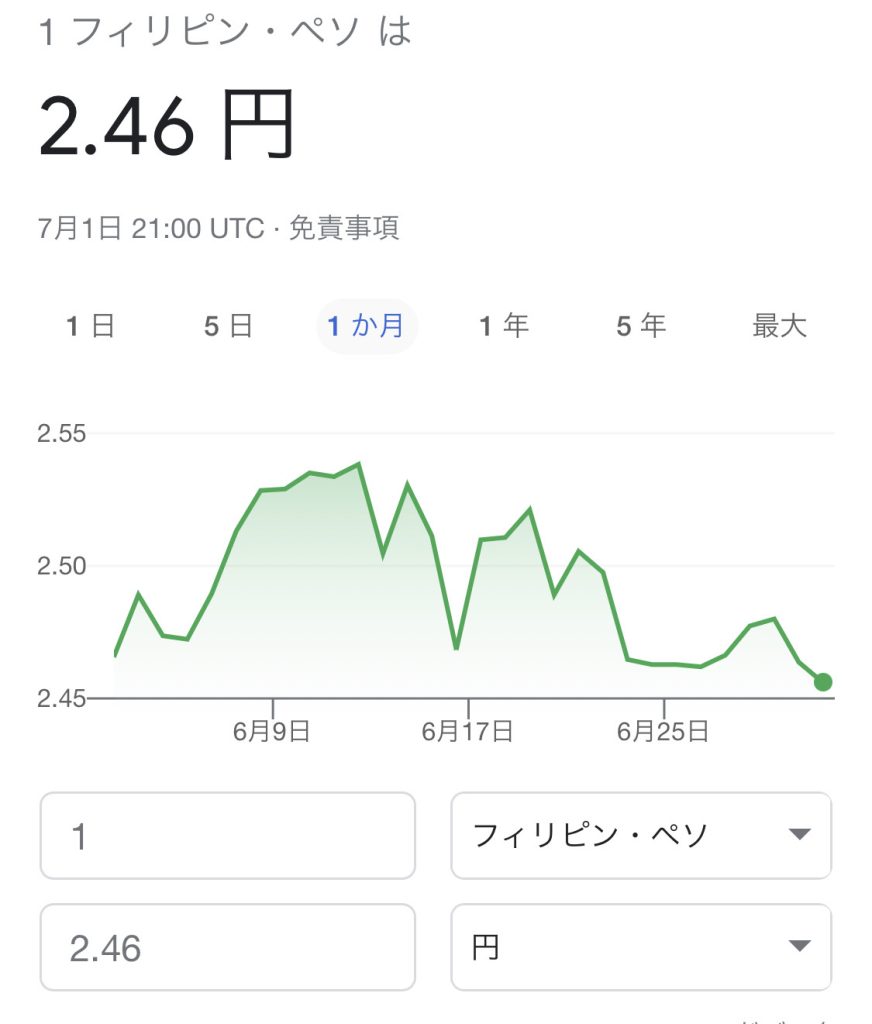Image resolution: width=872 pixels, height=1024 pixels.
Task: Open the 円 currency dropdown arrow
Action: click(x=797, y=943)
